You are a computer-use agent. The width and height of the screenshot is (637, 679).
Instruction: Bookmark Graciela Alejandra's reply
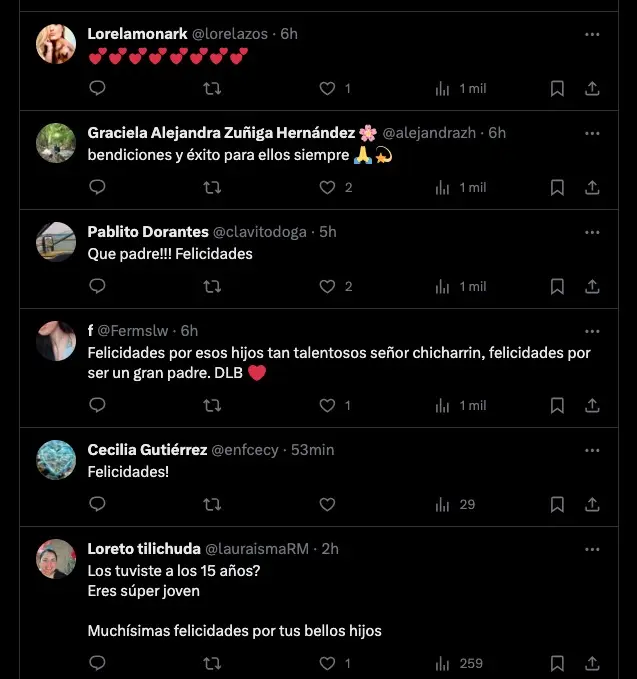coord(557,187)
